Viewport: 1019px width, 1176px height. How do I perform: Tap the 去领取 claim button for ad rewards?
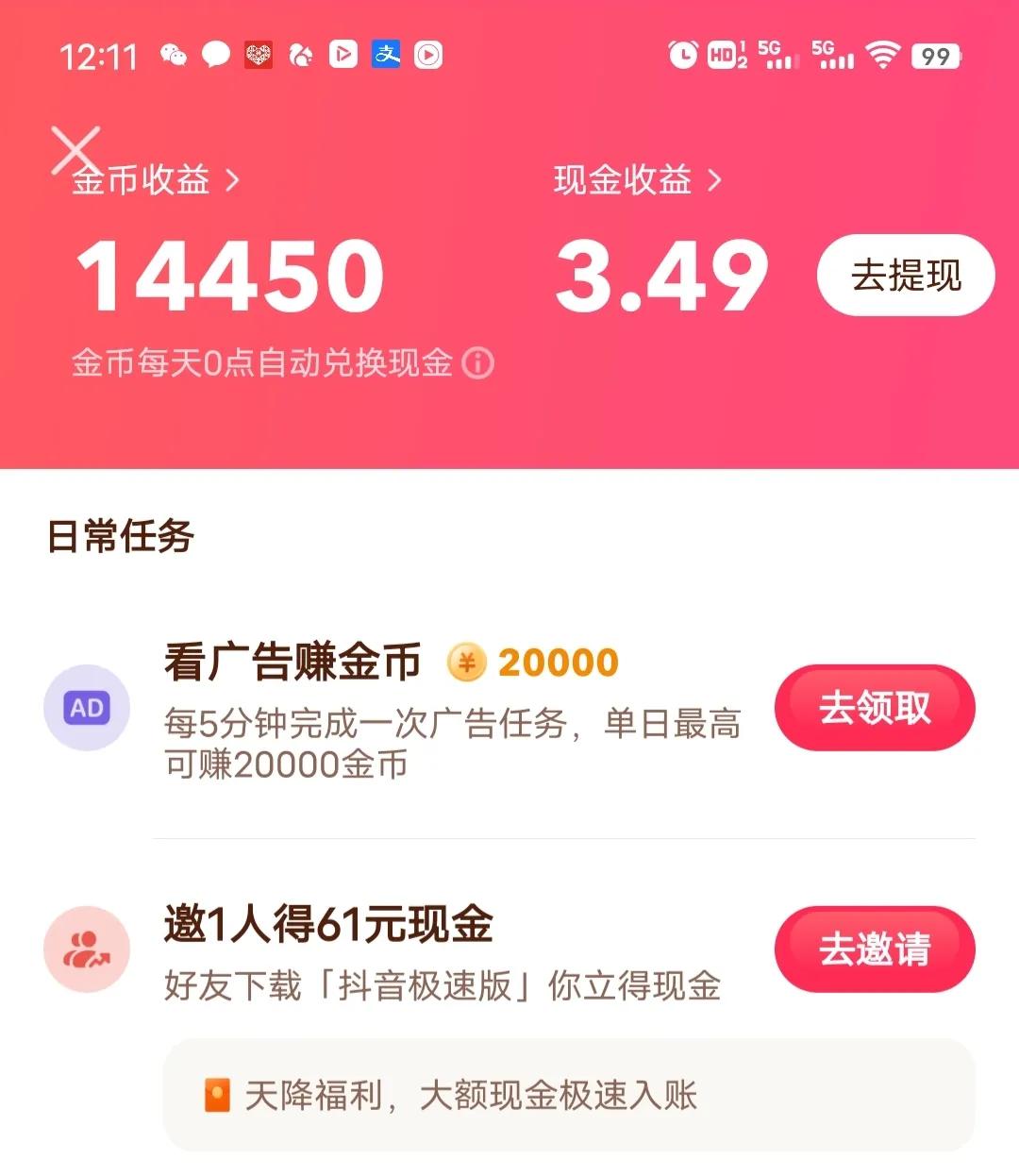(x=875, y=707)
